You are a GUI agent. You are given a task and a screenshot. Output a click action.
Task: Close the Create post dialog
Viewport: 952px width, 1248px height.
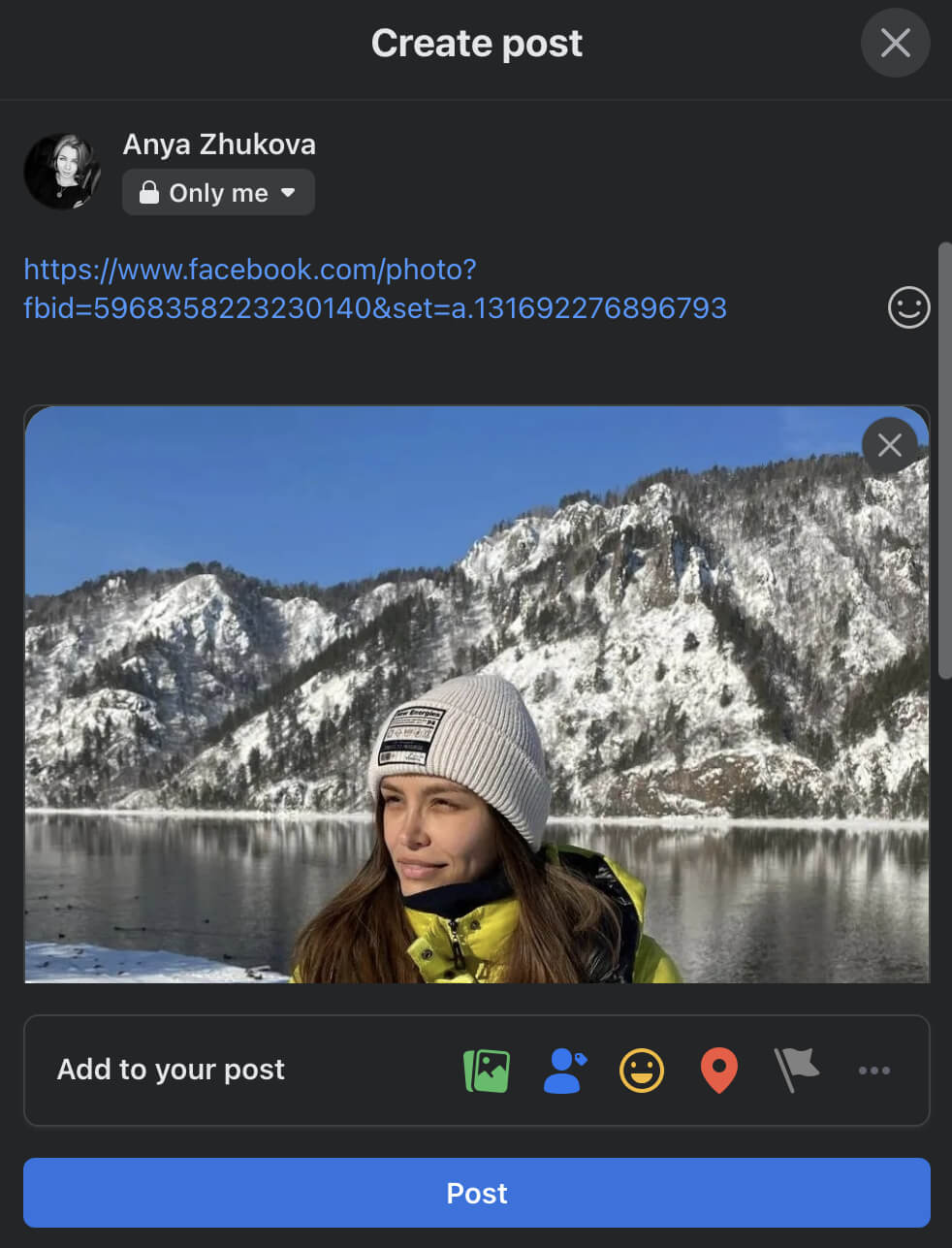point(895,43)
